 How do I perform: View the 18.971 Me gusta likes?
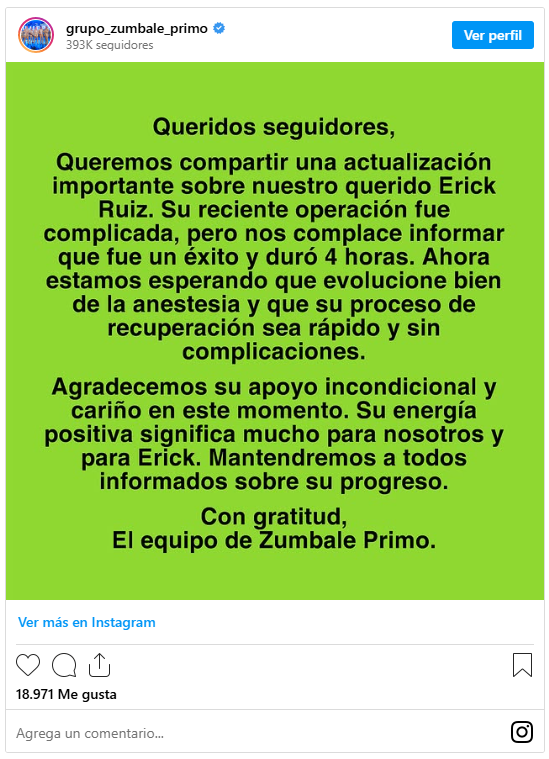(x=66, y=694)
